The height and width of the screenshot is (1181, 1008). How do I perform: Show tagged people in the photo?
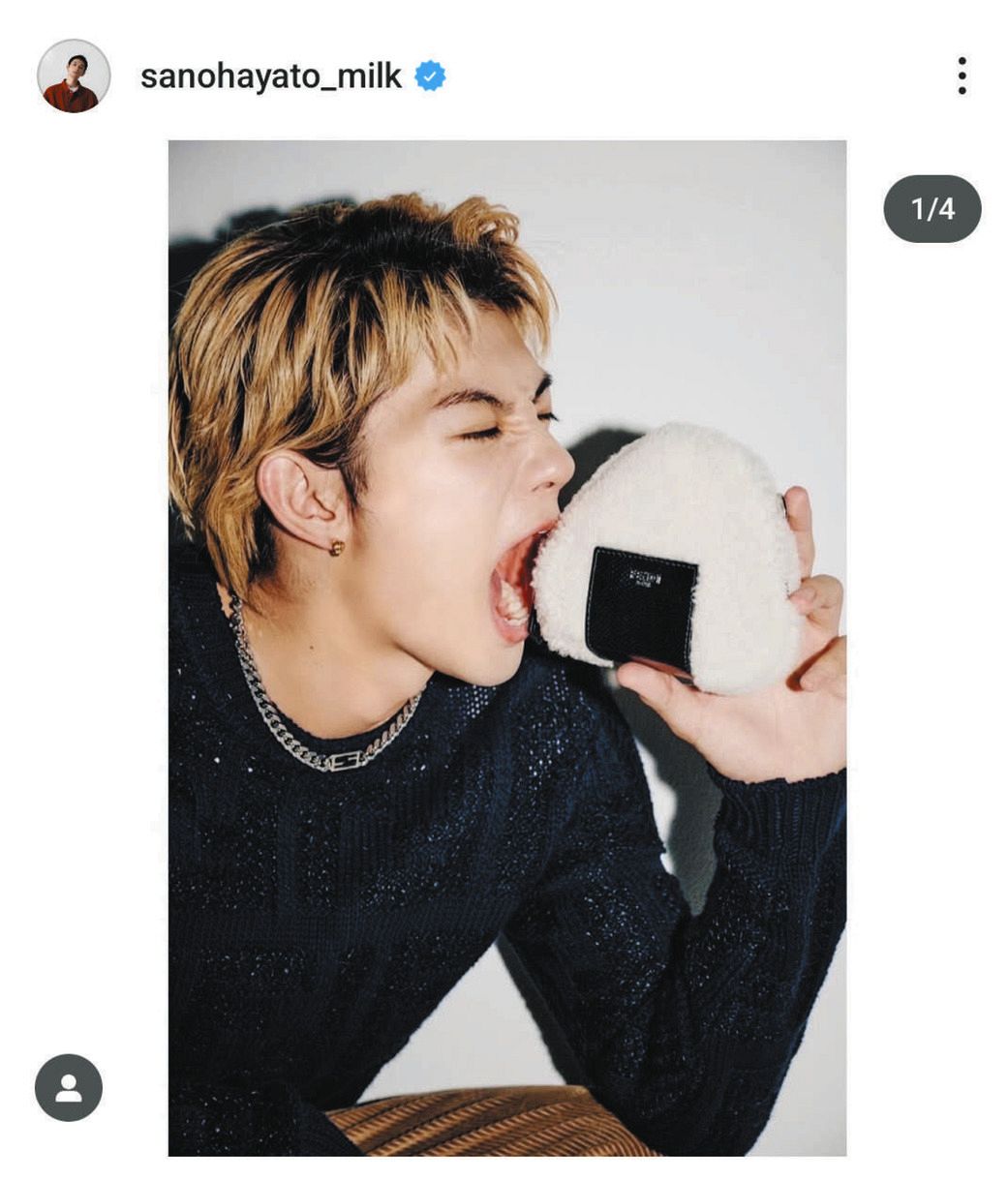(x=69, y=1087)
